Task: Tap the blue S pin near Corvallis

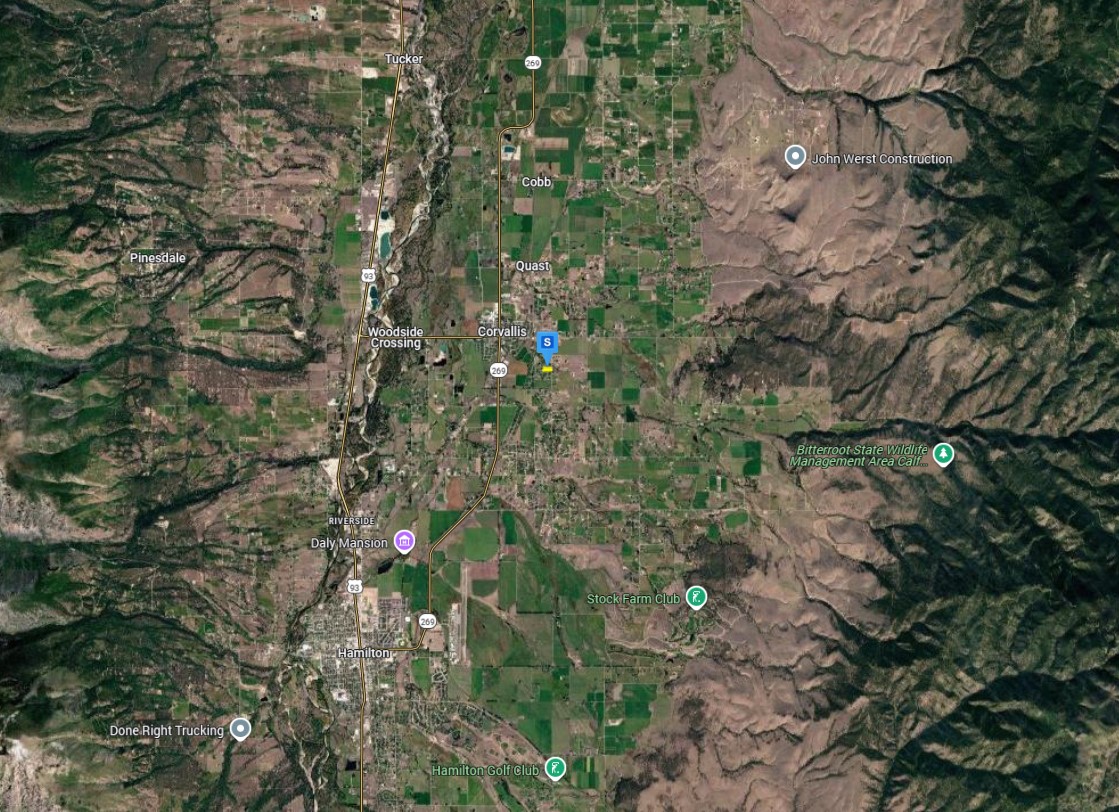Action: (547, 344)
